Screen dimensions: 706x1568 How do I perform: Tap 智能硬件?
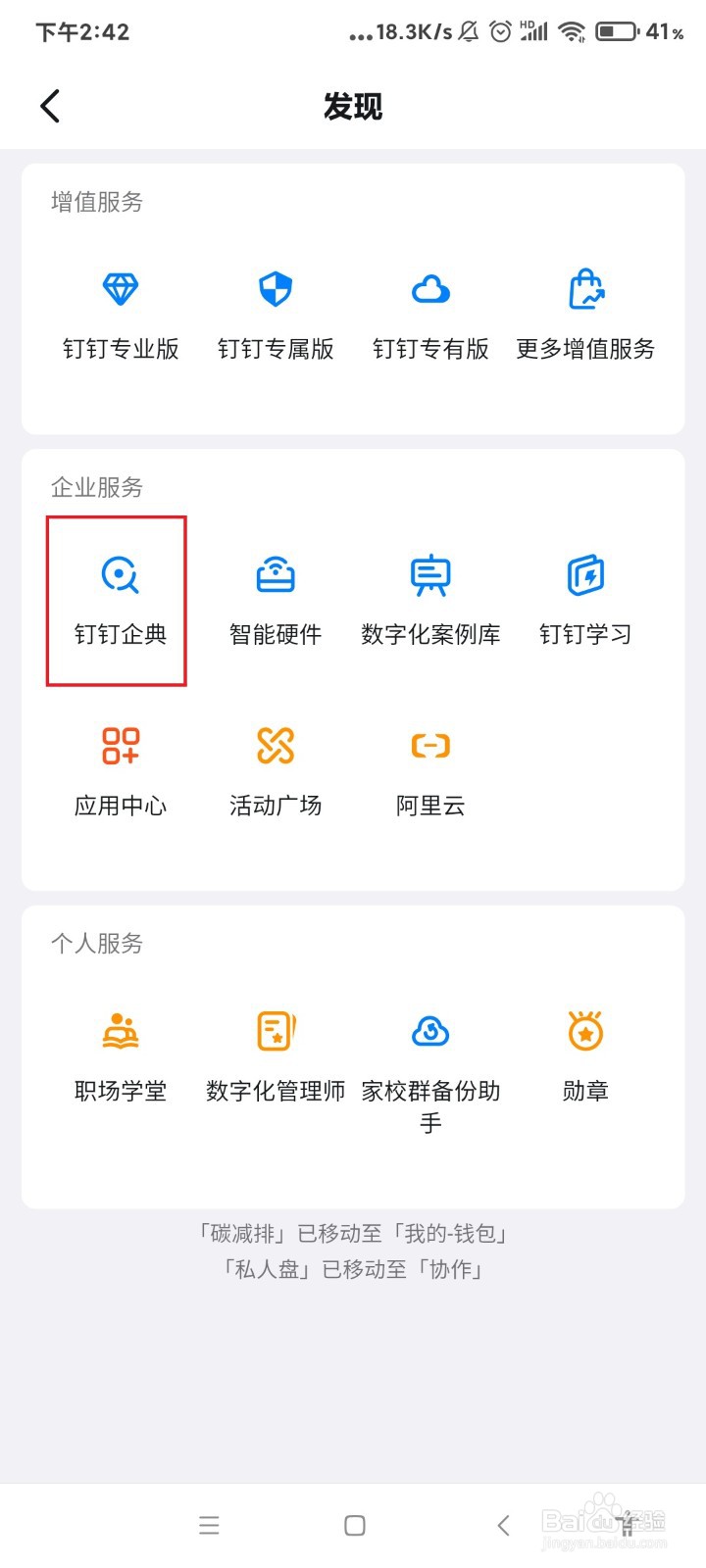[276, 600]
